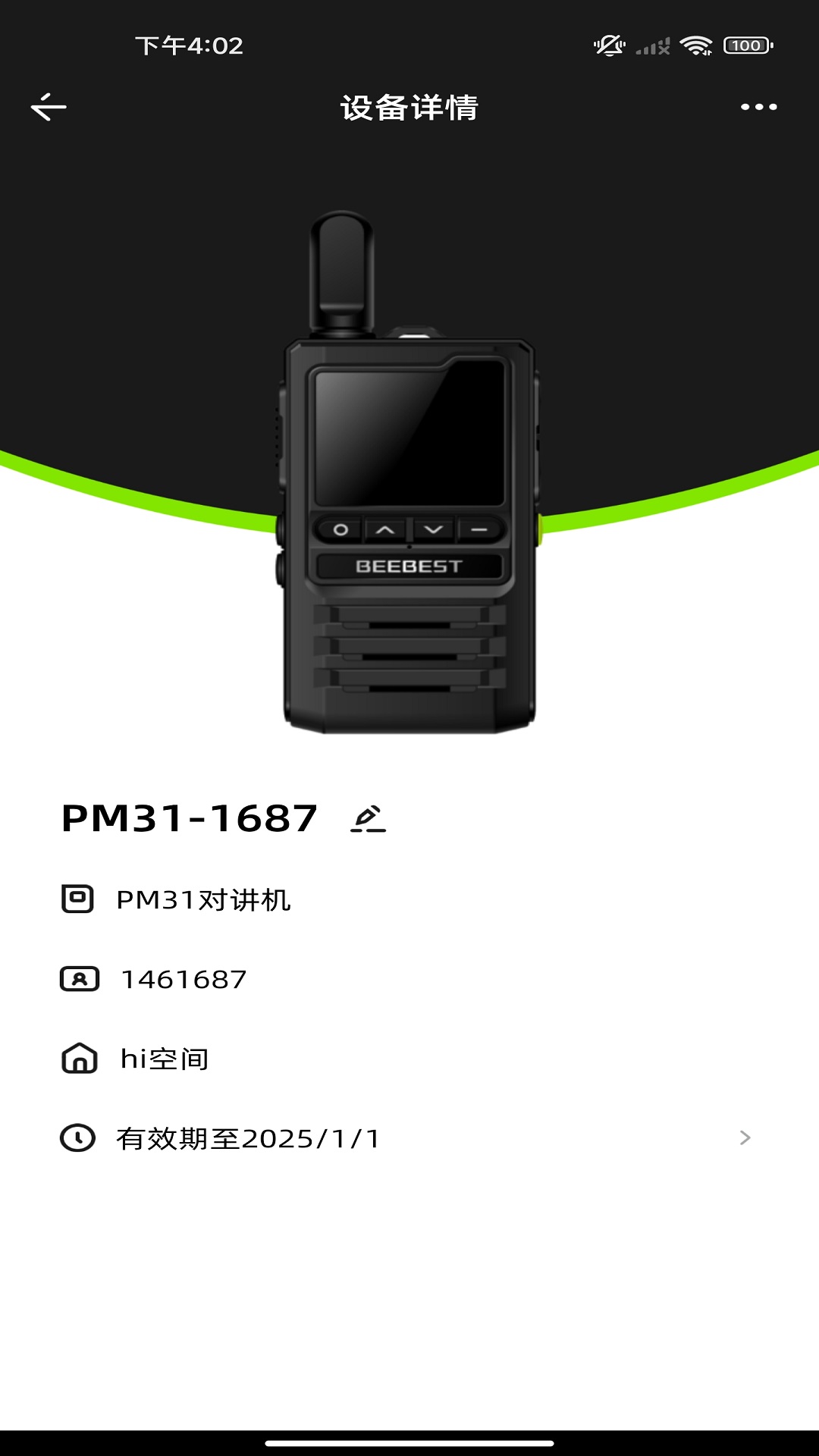Viewport: 819px width, 1456px height.
Task: Edit the device name PM31-1687
Action: 368,819
